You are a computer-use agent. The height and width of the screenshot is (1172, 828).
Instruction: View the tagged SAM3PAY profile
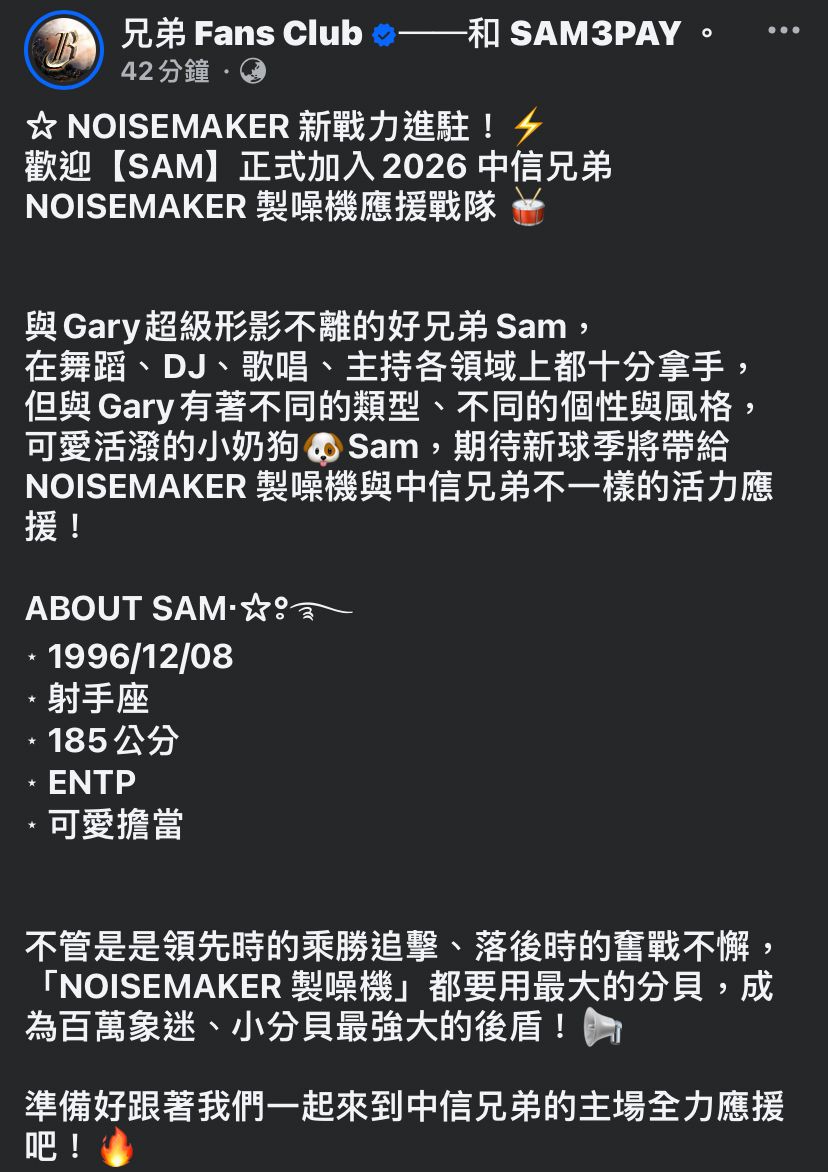pyautogui.click(x=596, y=34)
